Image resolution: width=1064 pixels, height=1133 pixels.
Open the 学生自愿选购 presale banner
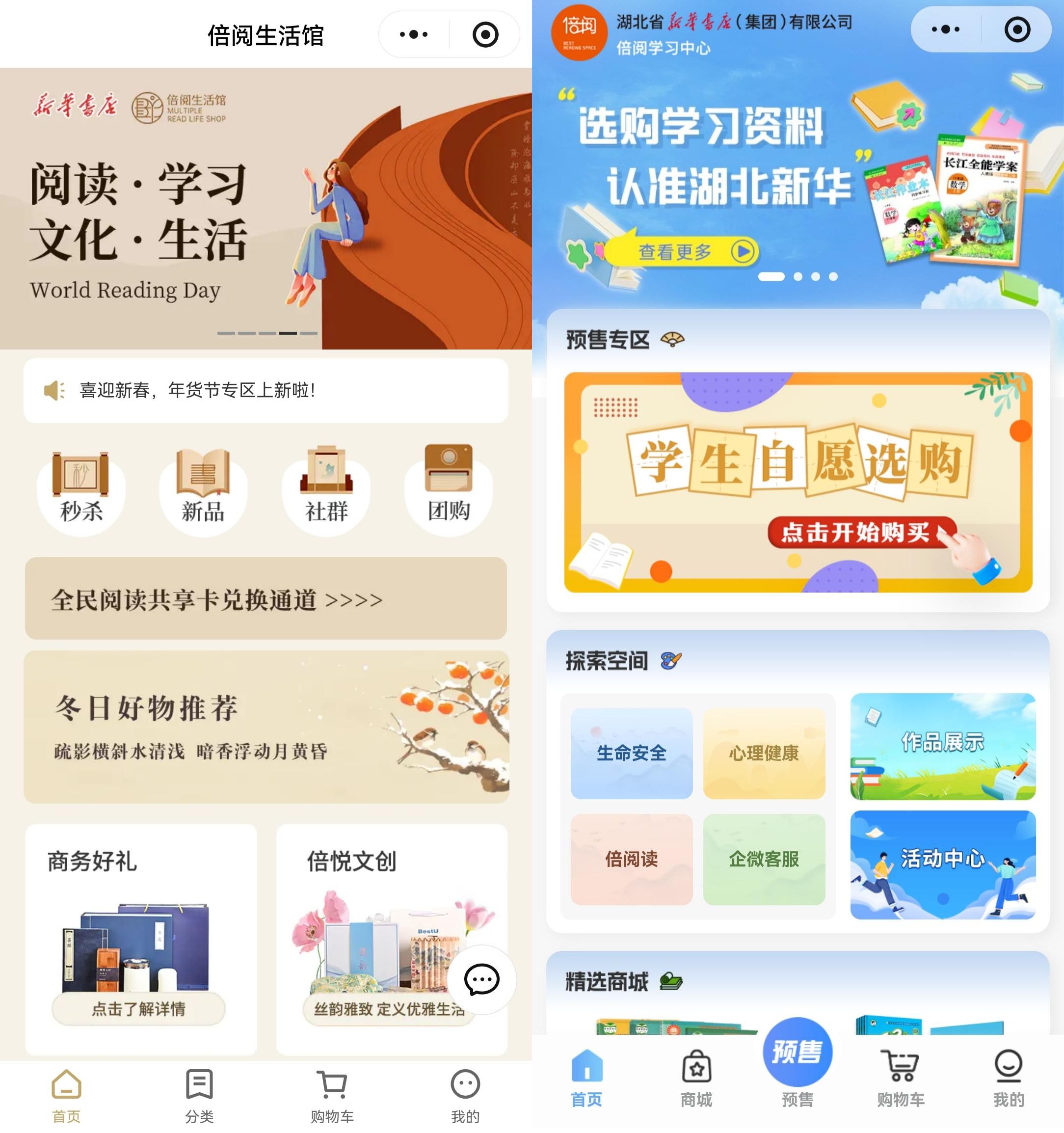click(798, 482)
